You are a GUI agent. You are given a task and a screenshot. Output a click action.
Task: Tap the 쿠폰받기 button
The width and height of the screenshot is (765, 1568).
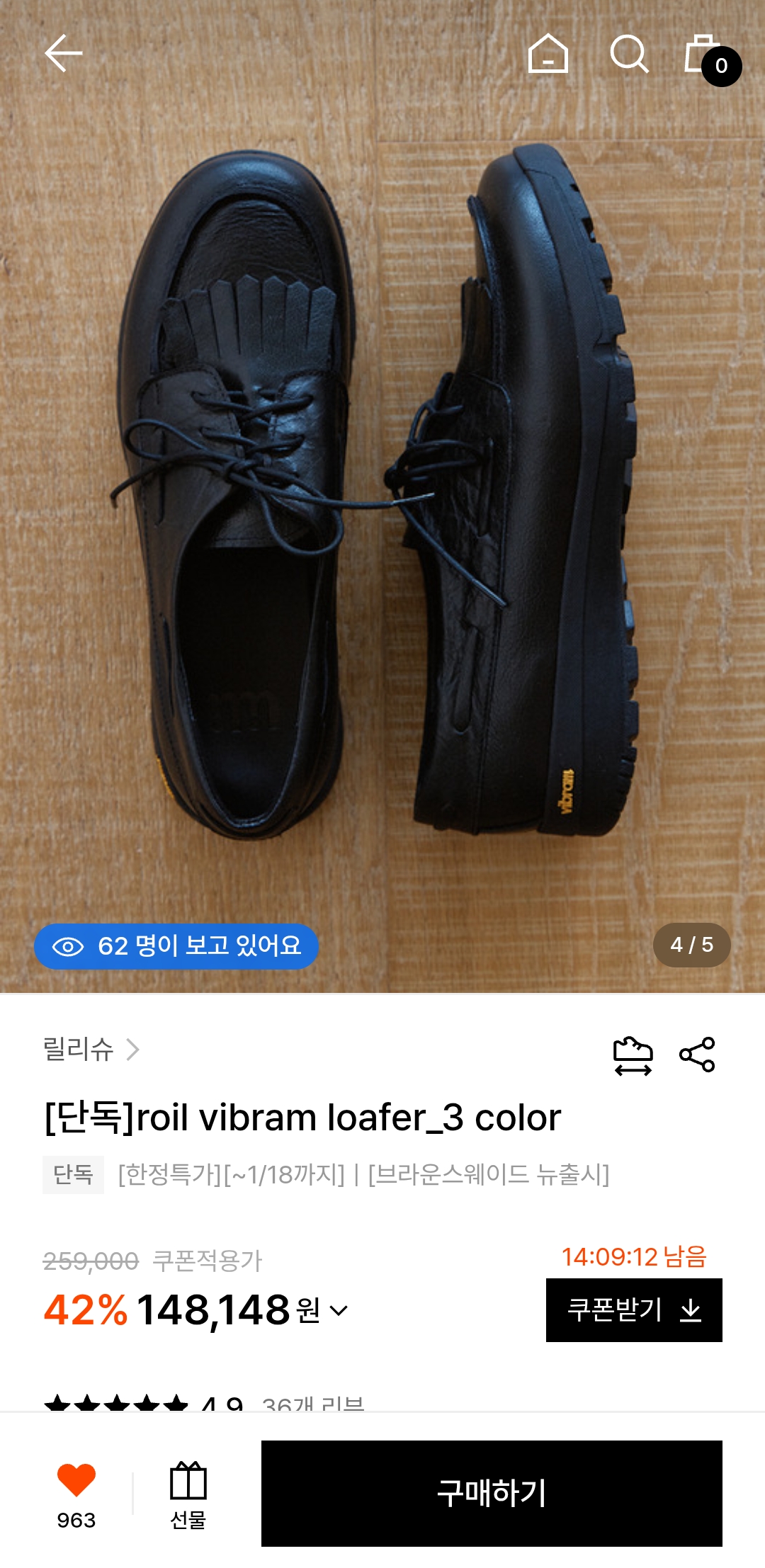point(634,1309)
